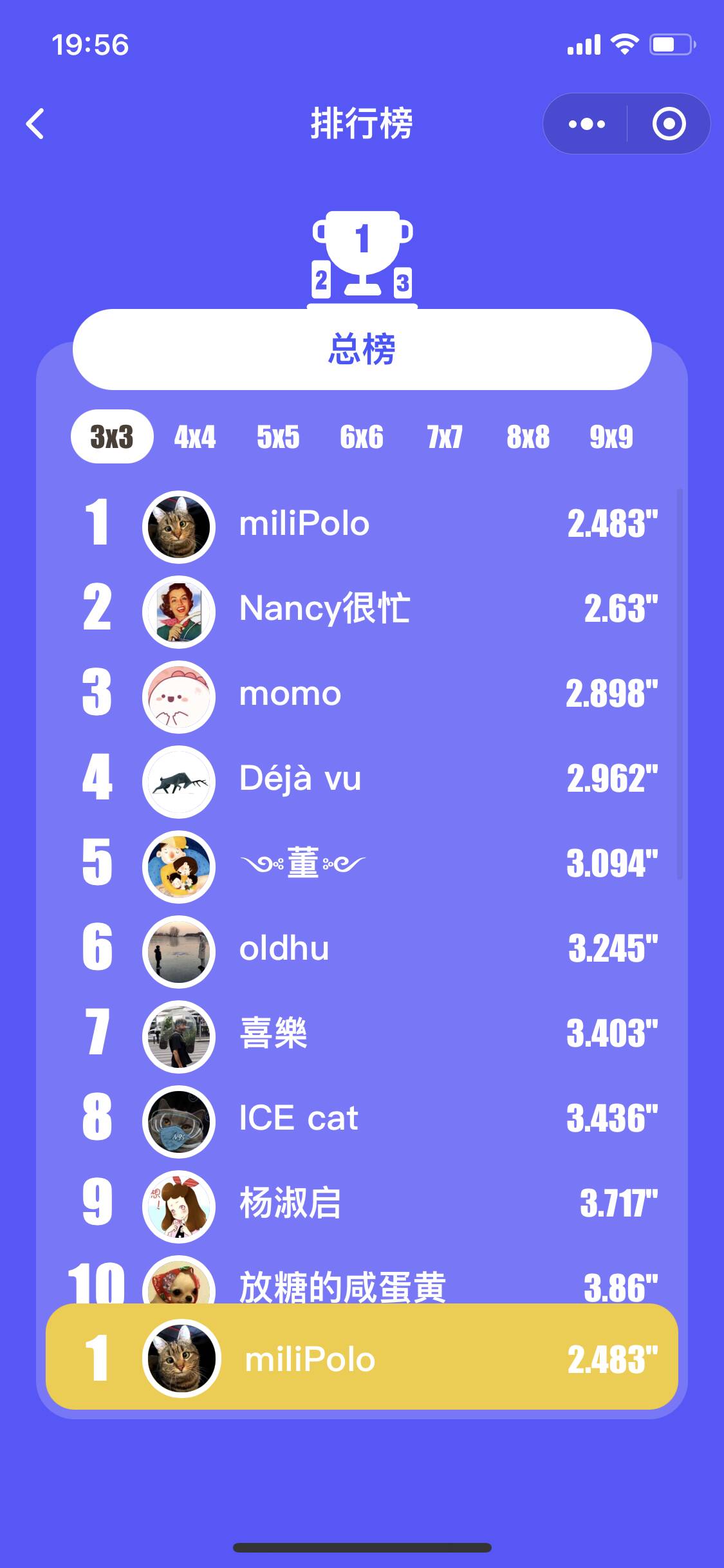The width and height of the screenshot is (724, 1568).
Task: Select the 3x3 tab
Action: click(x=112, y=437)
